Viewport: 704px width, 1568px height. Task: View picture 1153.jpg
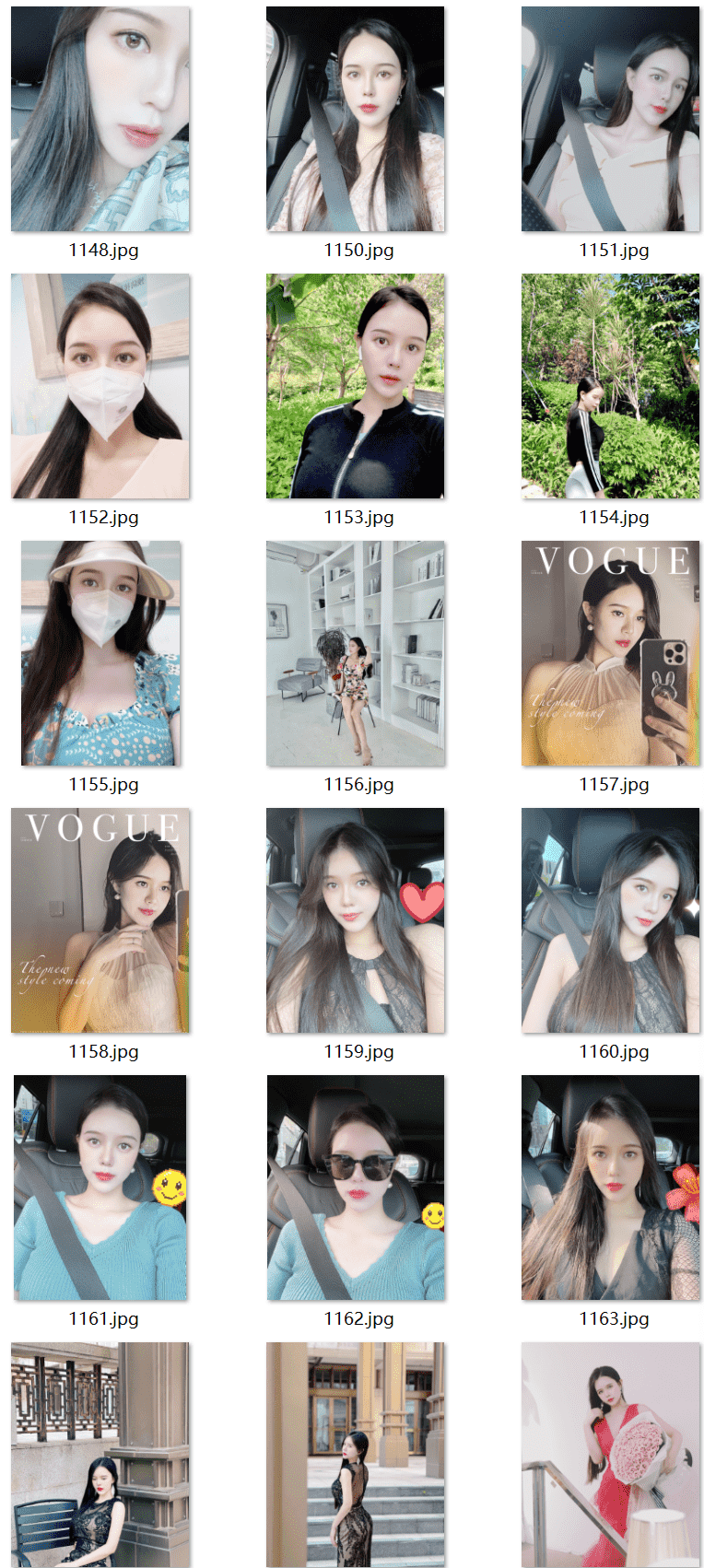pyautogui.click(x=356, y=387)
